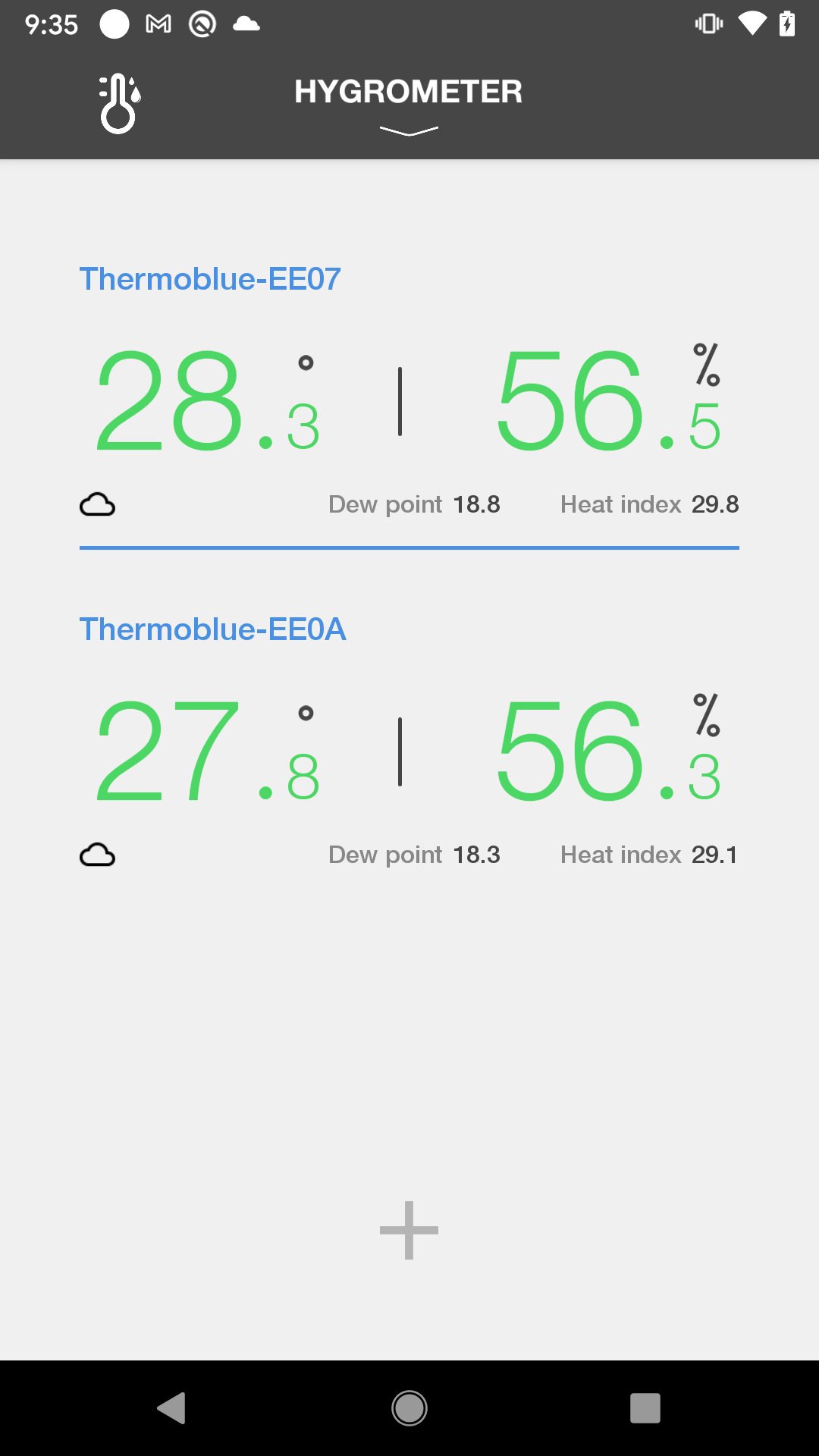Tap the thermometer humidity icon in header
This screenshot has width=819, height=1456.
tap(119, 104)
